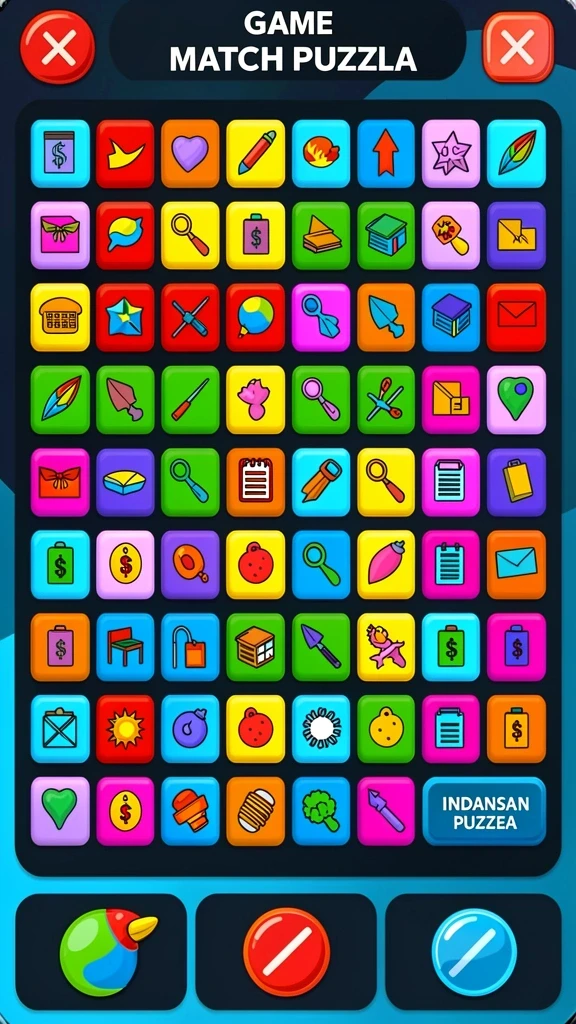Viewport: 576px width, 1024px height.
Task: Choose the yellow telephone tile
Action: click(60, 317)
